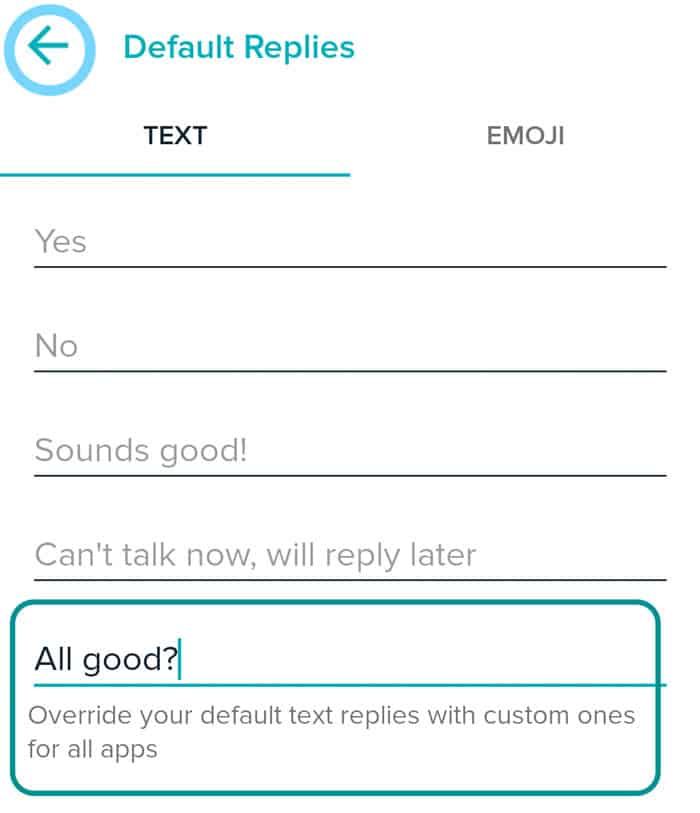
Task: Focus the "All good?" reply field
Action: (350, 660)
